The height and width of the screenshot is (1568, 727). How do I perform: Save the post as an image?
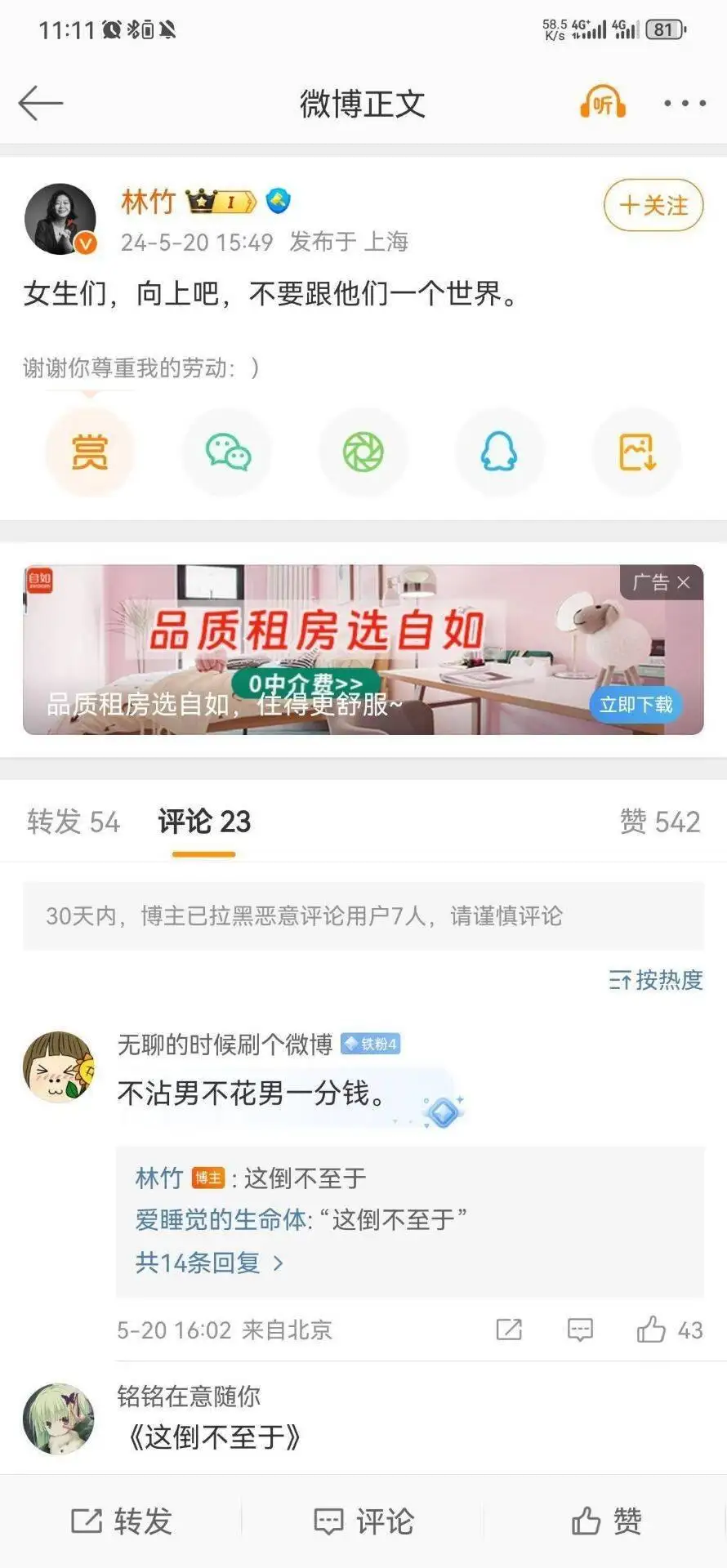tap(636, 452)
